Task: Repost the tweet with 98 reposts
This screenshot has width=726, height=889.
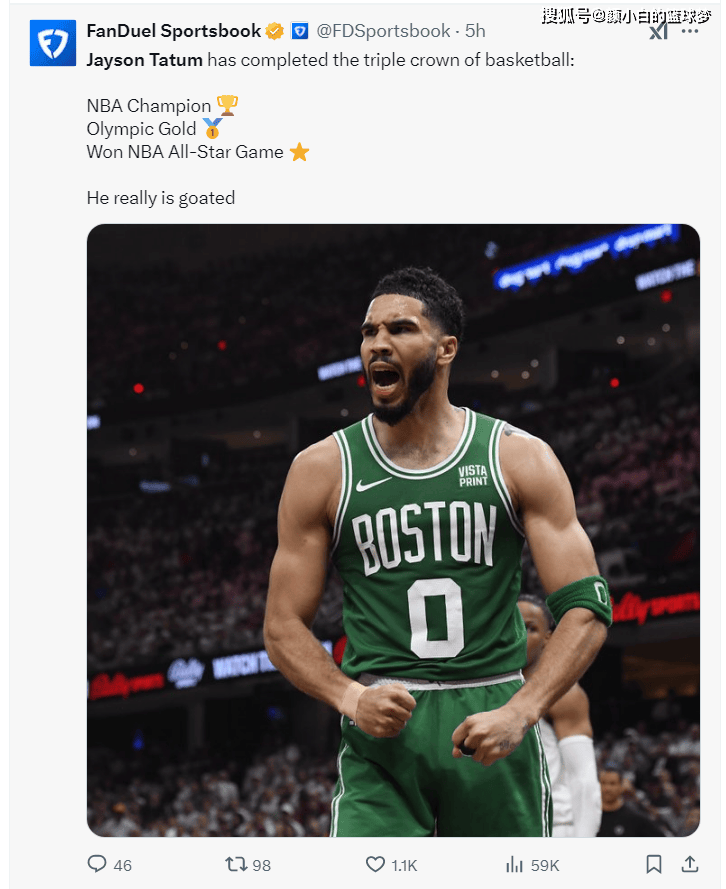Action: tap(236, 864)
